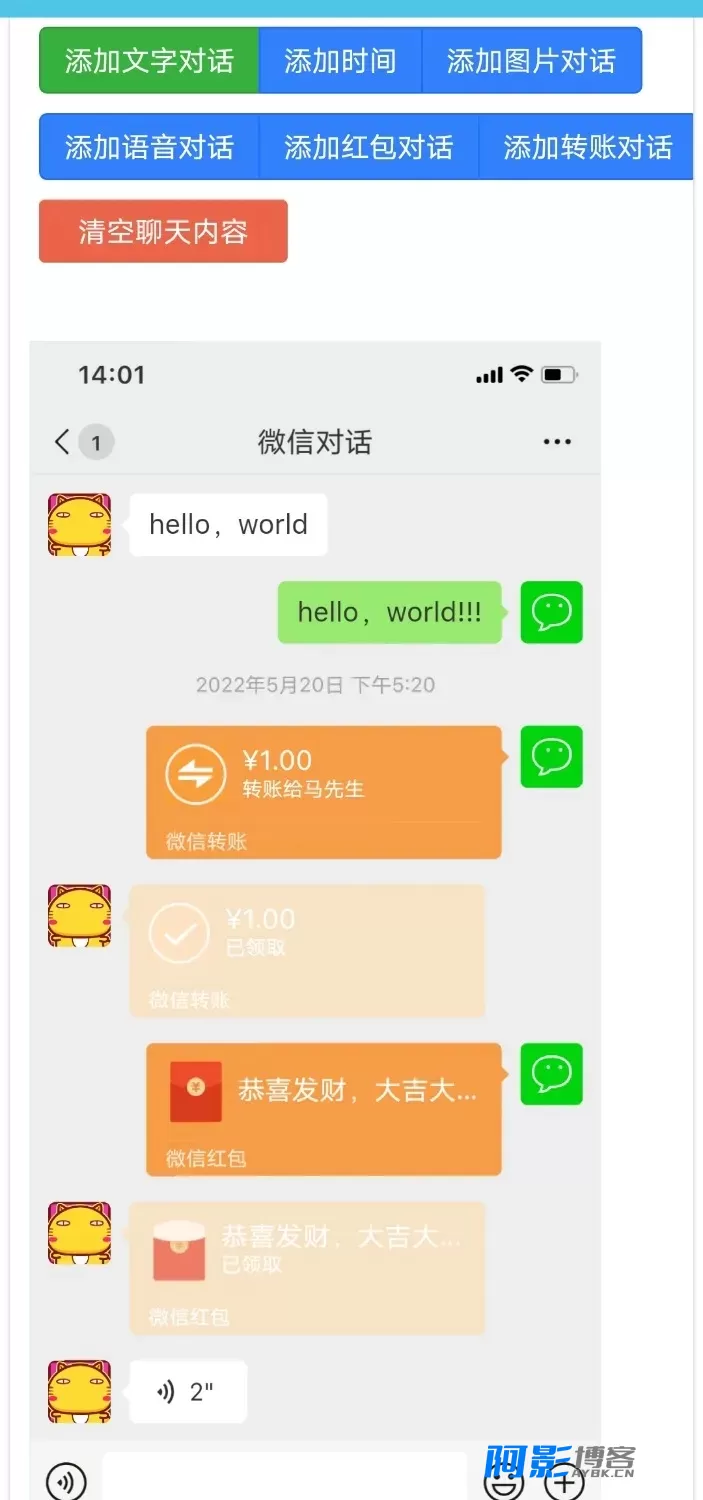Screen dimensions: 703x1500
Task: Select the 添加时间 button
Action: point(340,61)
